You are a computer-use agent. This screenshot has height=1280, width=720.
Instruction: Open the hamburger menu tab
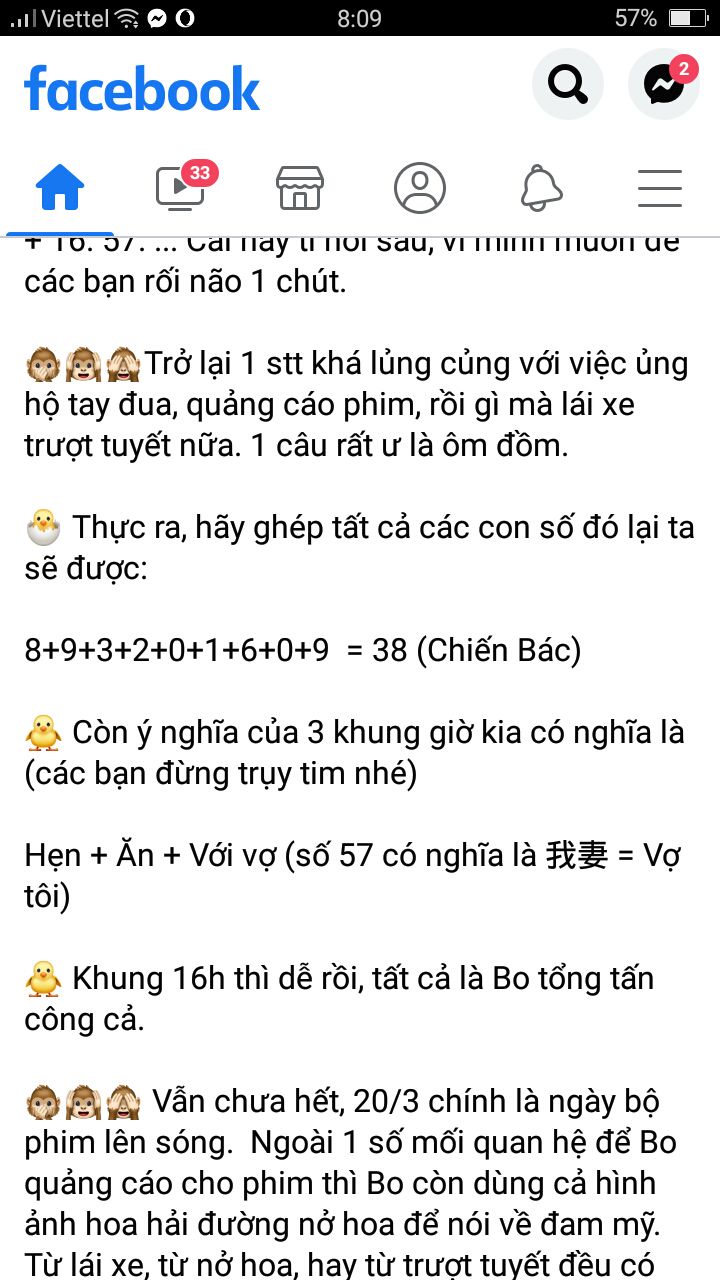point(660,187)
